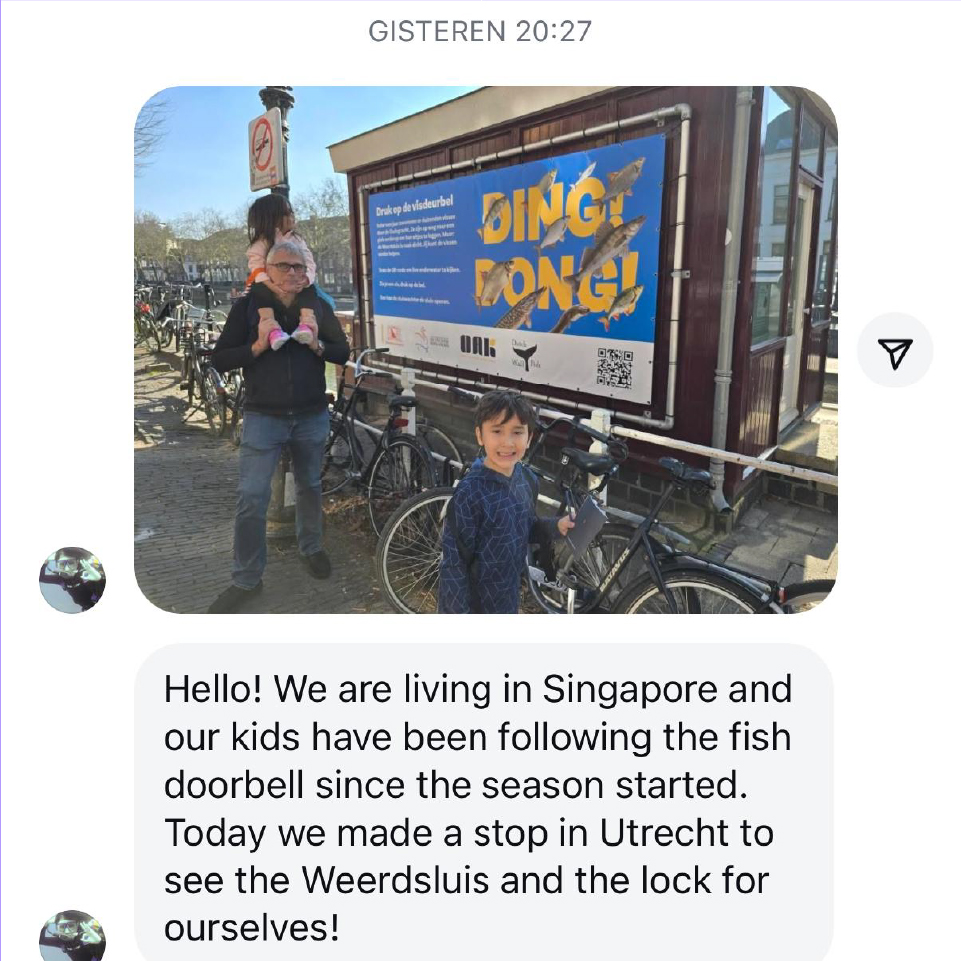Screen dimensions: 961x961
Task: Open sender's profile picture beside the photo
Action: click(x=72, y=580)
